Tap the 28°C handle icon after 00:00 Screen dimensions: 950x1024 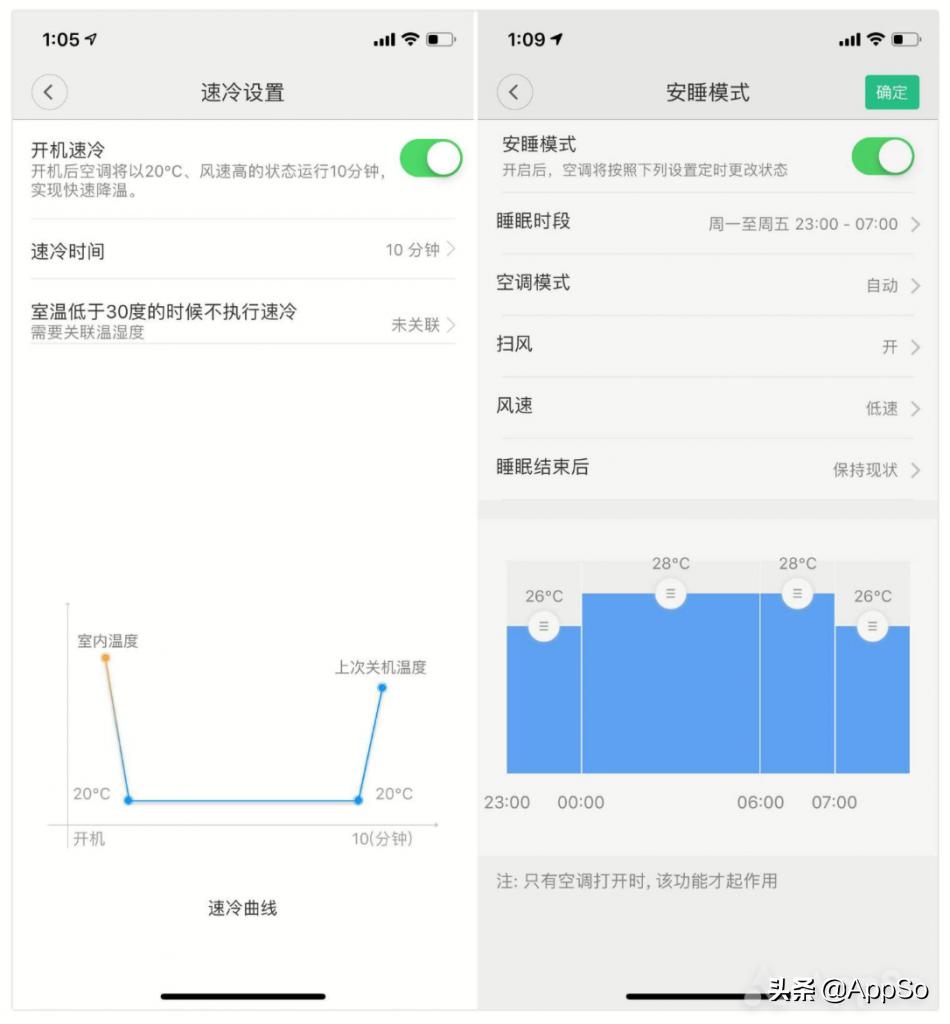(x=669, y=593)
